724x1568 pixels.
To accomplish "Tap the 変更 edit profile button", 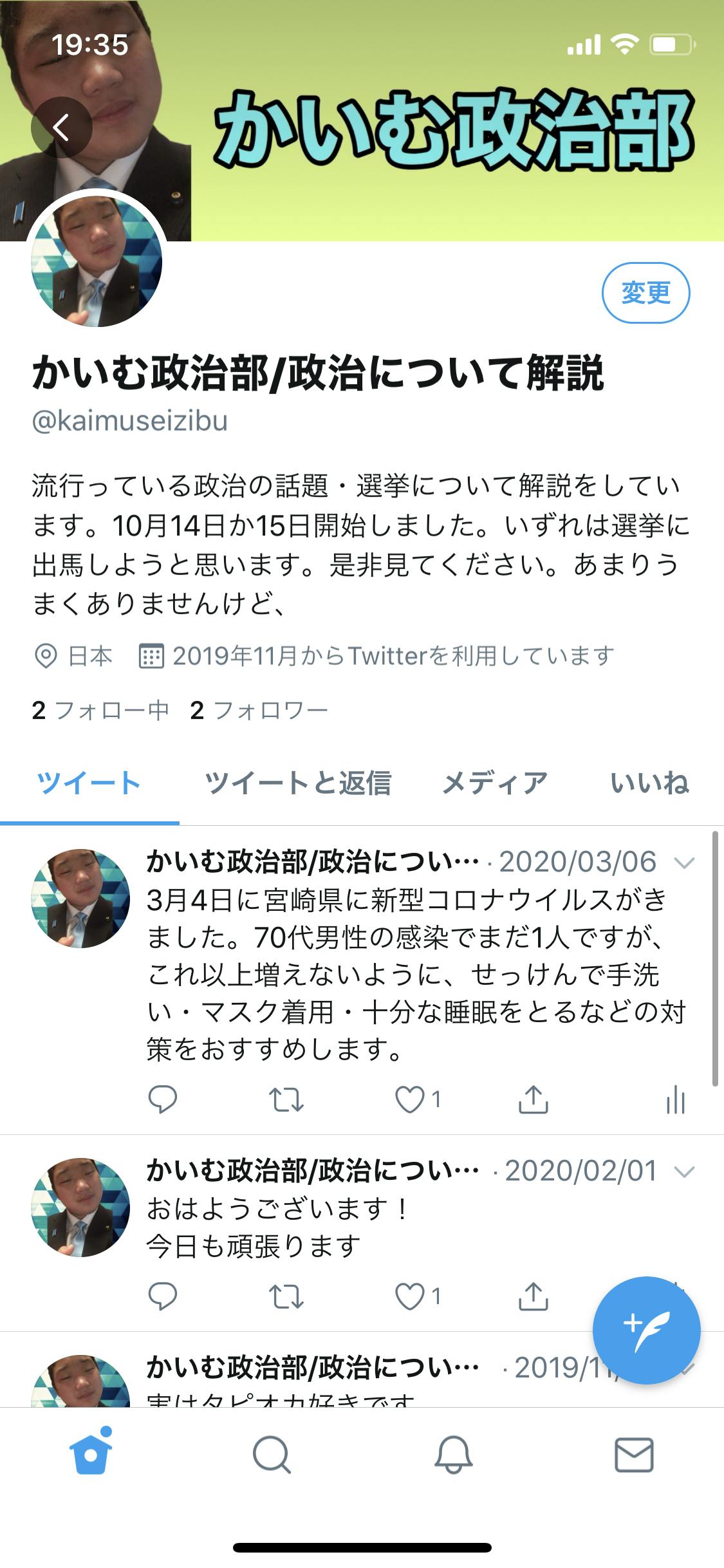I will click(x=645, y=293).
